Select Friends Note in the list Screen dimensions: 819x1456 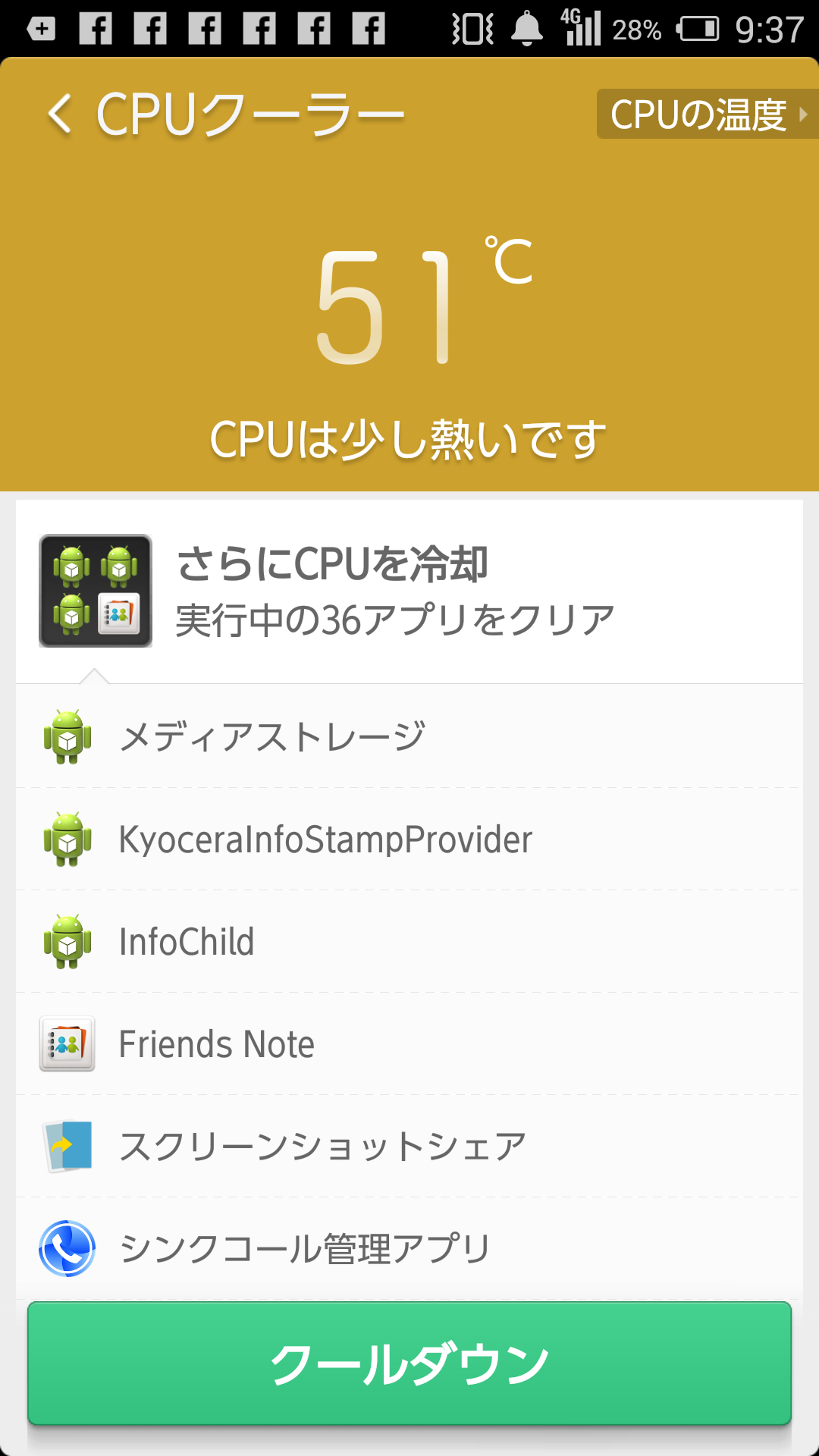point(409,1043)
